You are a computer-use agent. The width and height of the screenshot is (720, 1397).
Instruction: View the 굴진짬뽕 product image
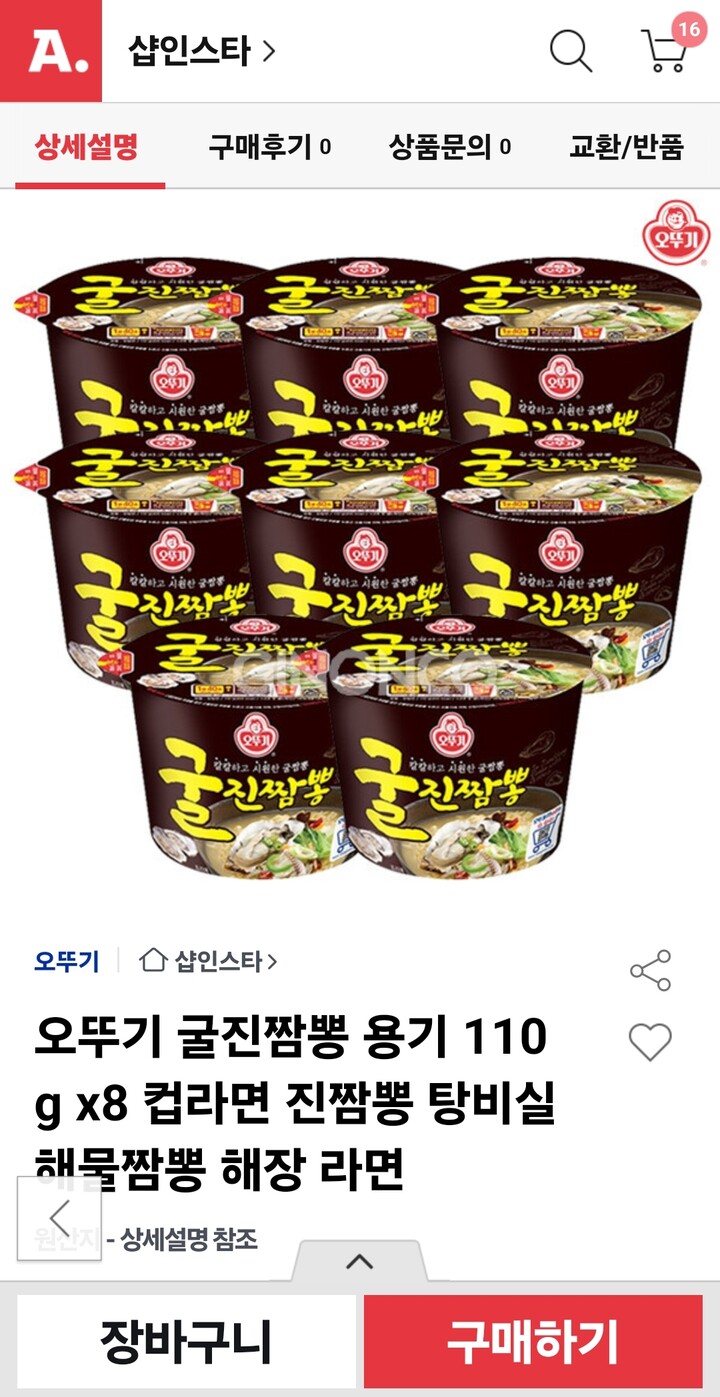tap(360, 548)
